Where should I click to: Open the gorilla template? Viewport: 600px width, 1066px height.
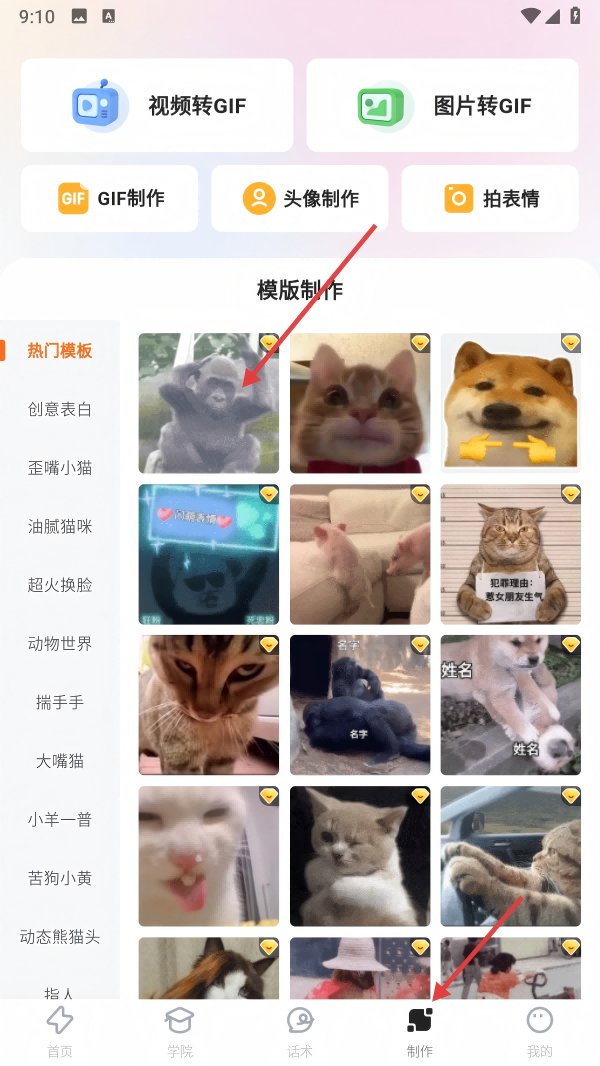click(x=209, y=403)
